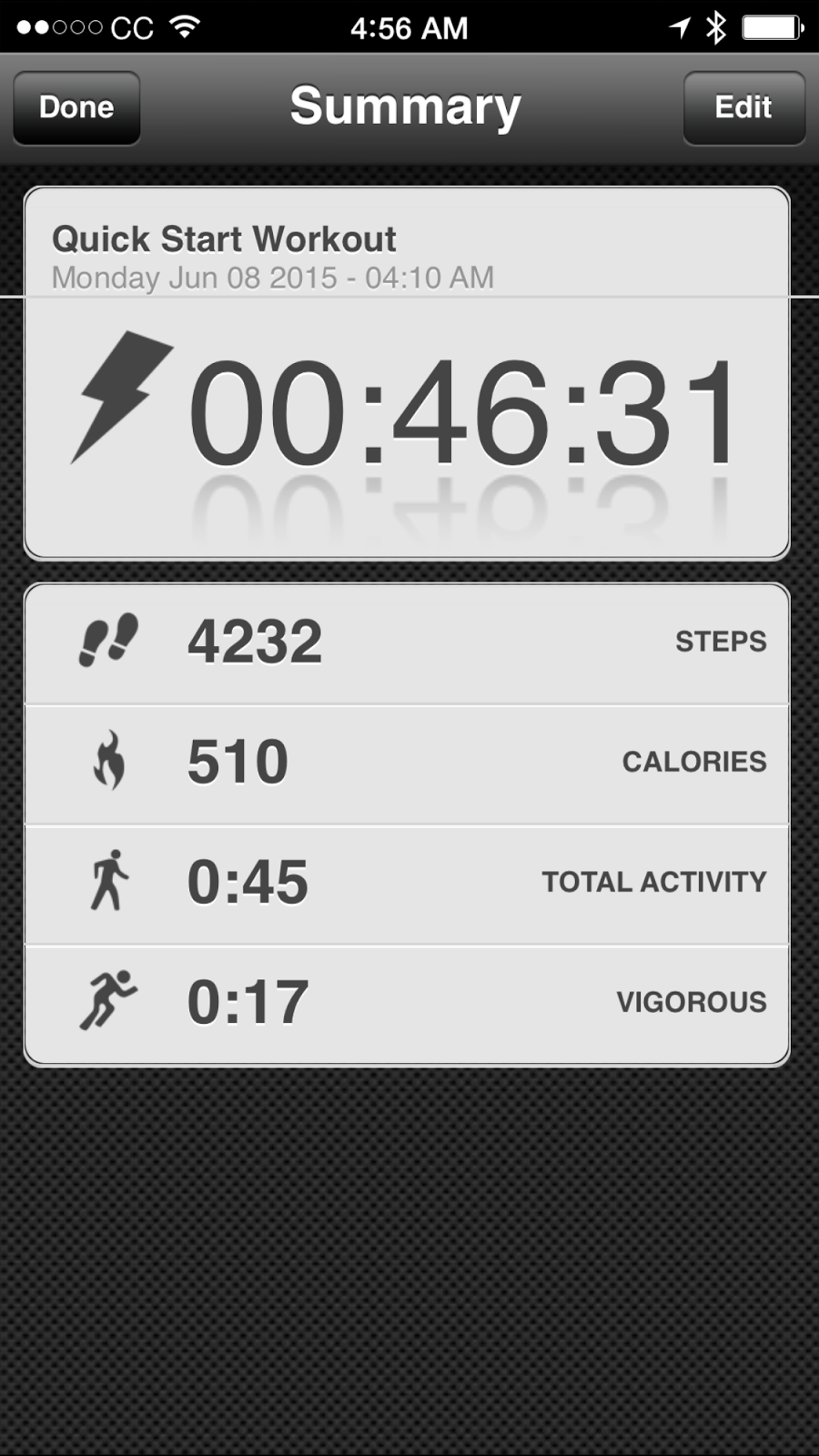
Task: Click the walking person icon for total activity
Action: (x=111, y=881)
